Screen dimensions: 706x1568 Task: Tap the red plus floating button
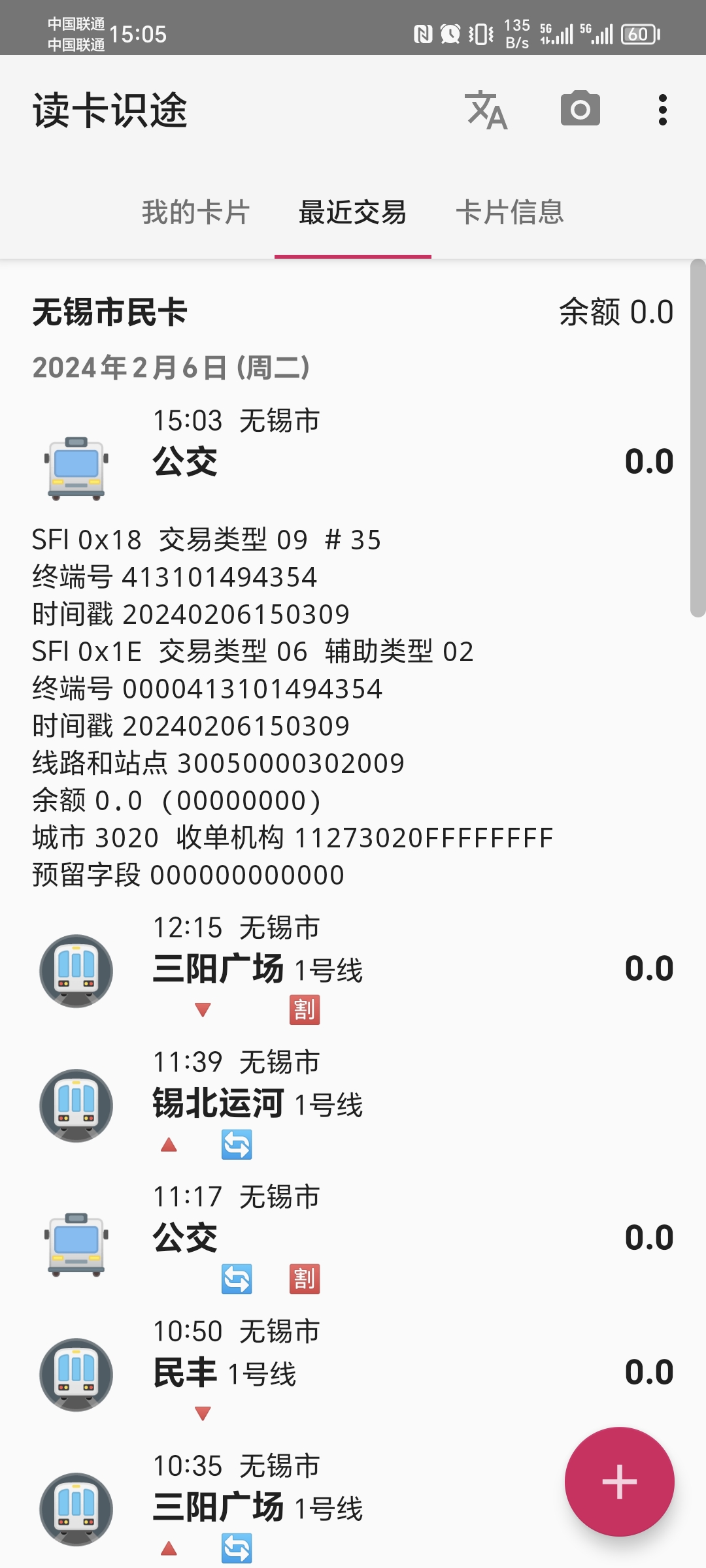point(619,1481)
